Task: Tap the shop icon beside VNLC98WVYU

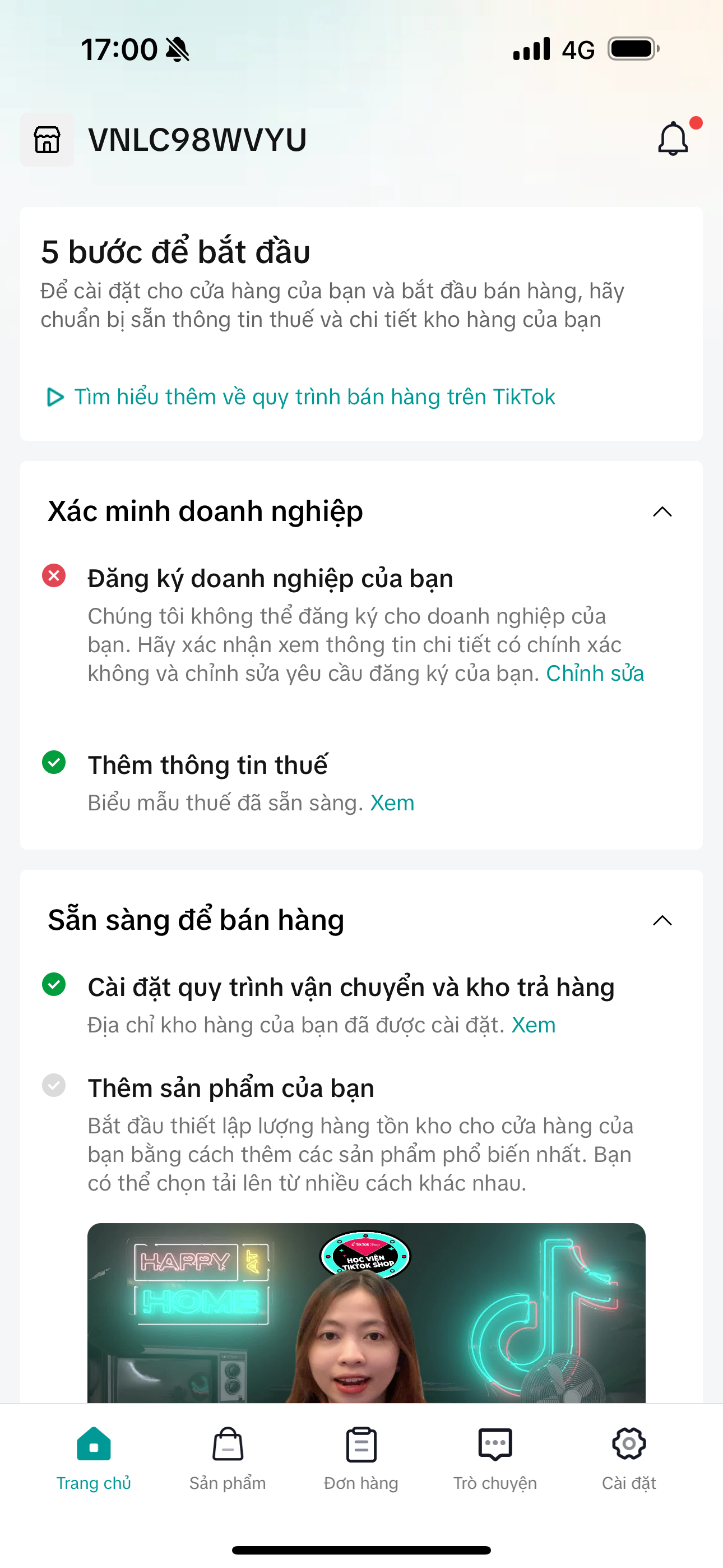Action: click(47, 140)
